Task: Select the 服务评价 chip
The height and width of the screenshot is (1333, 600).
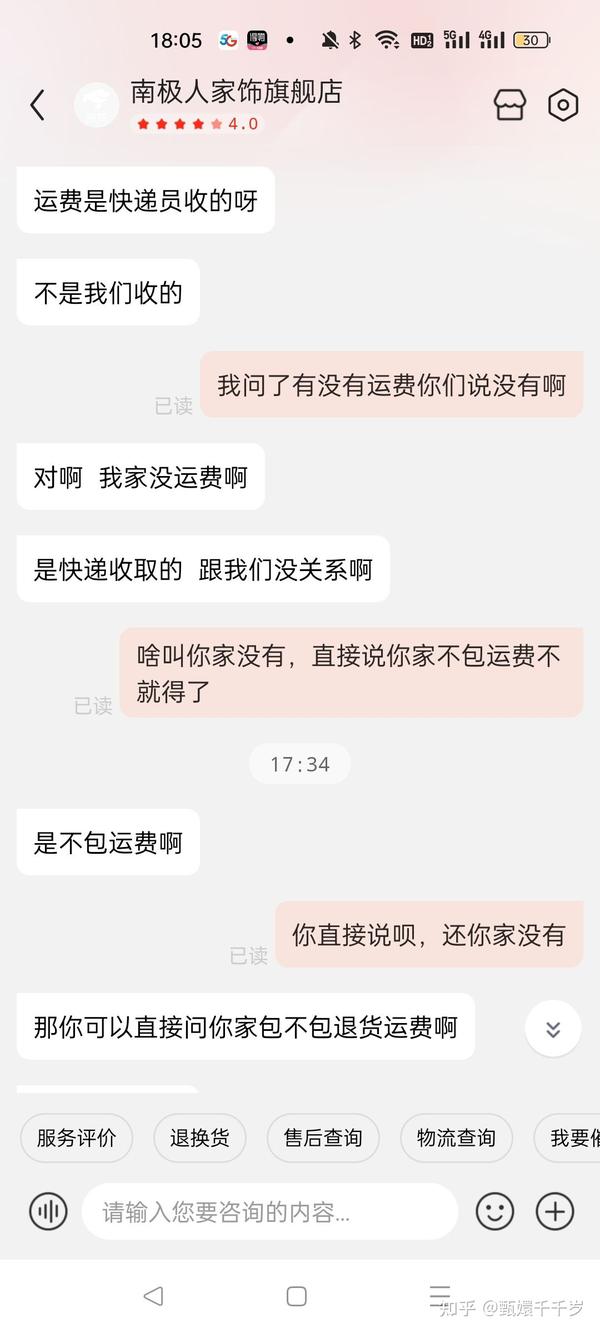Action: coord(77,1138)
